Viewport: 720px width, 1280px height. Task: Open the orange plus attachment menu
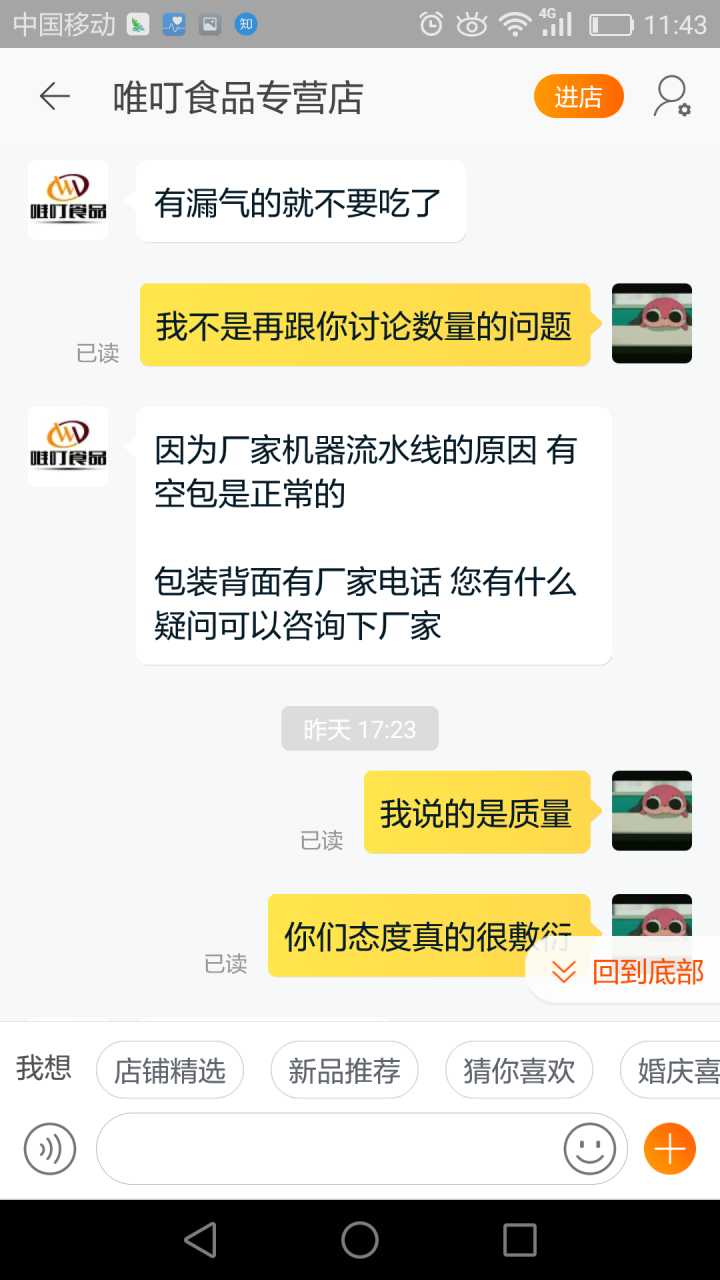(669, 1149)
